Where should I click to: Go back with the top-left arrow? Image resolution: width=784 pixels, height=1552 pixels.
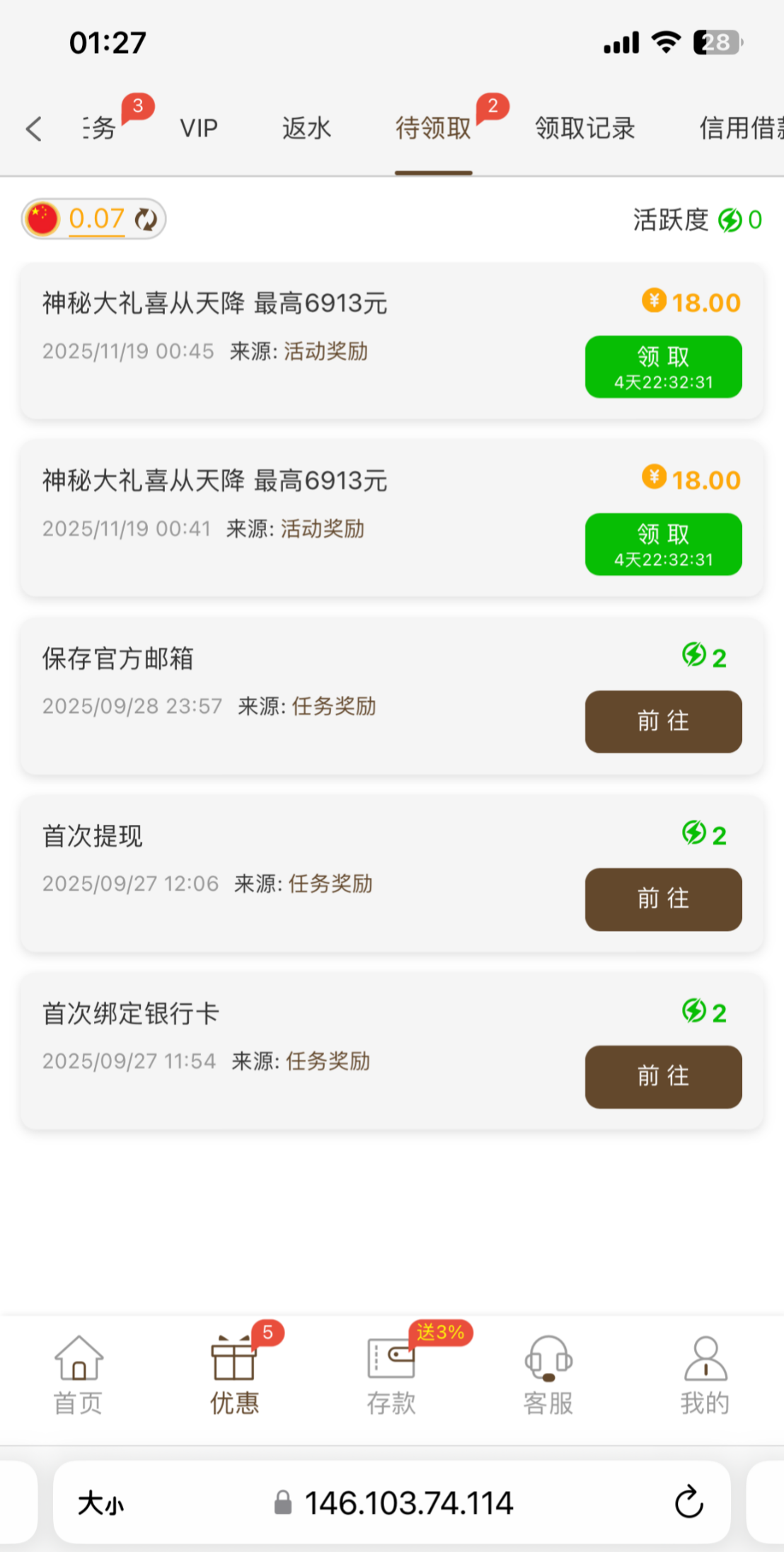click(x=34, y=129)
